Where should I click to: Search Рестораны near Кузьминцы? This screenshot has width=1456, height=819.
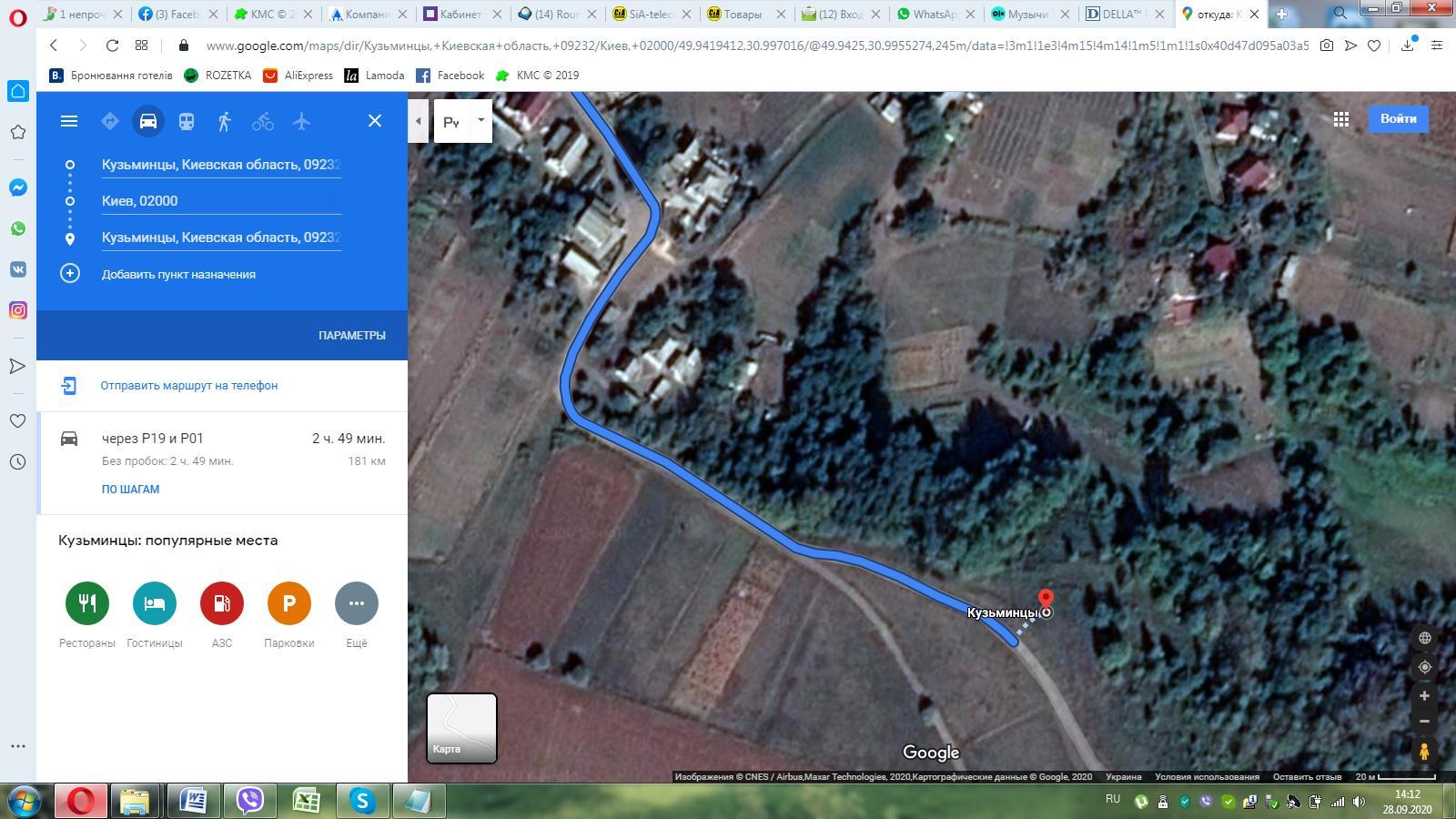(x=87, y=603)
